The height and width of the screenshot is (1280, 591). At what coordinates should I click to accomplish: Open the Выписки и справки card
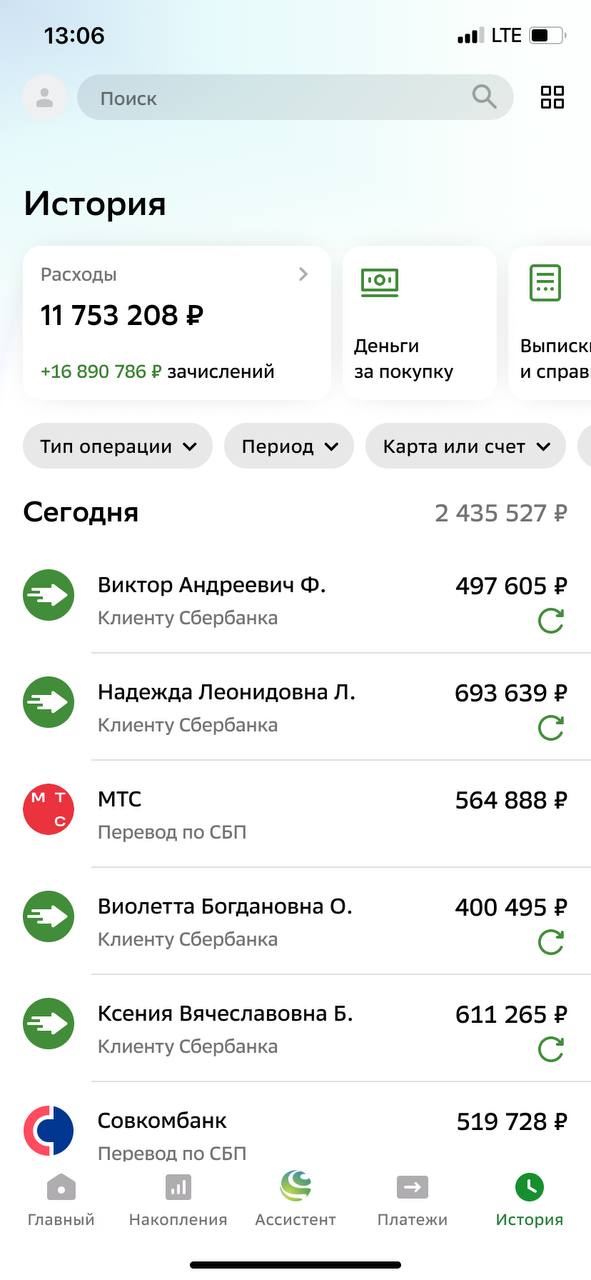pos(550,323)
